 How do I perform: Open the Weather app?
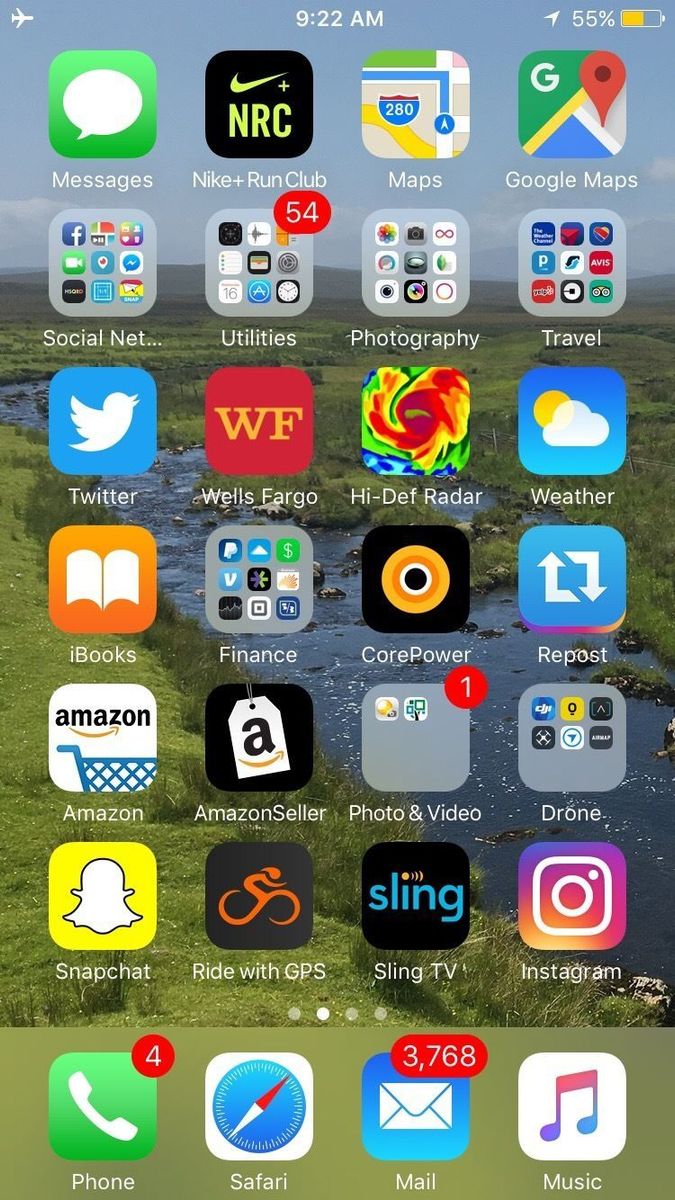click(x=572, y=421)
